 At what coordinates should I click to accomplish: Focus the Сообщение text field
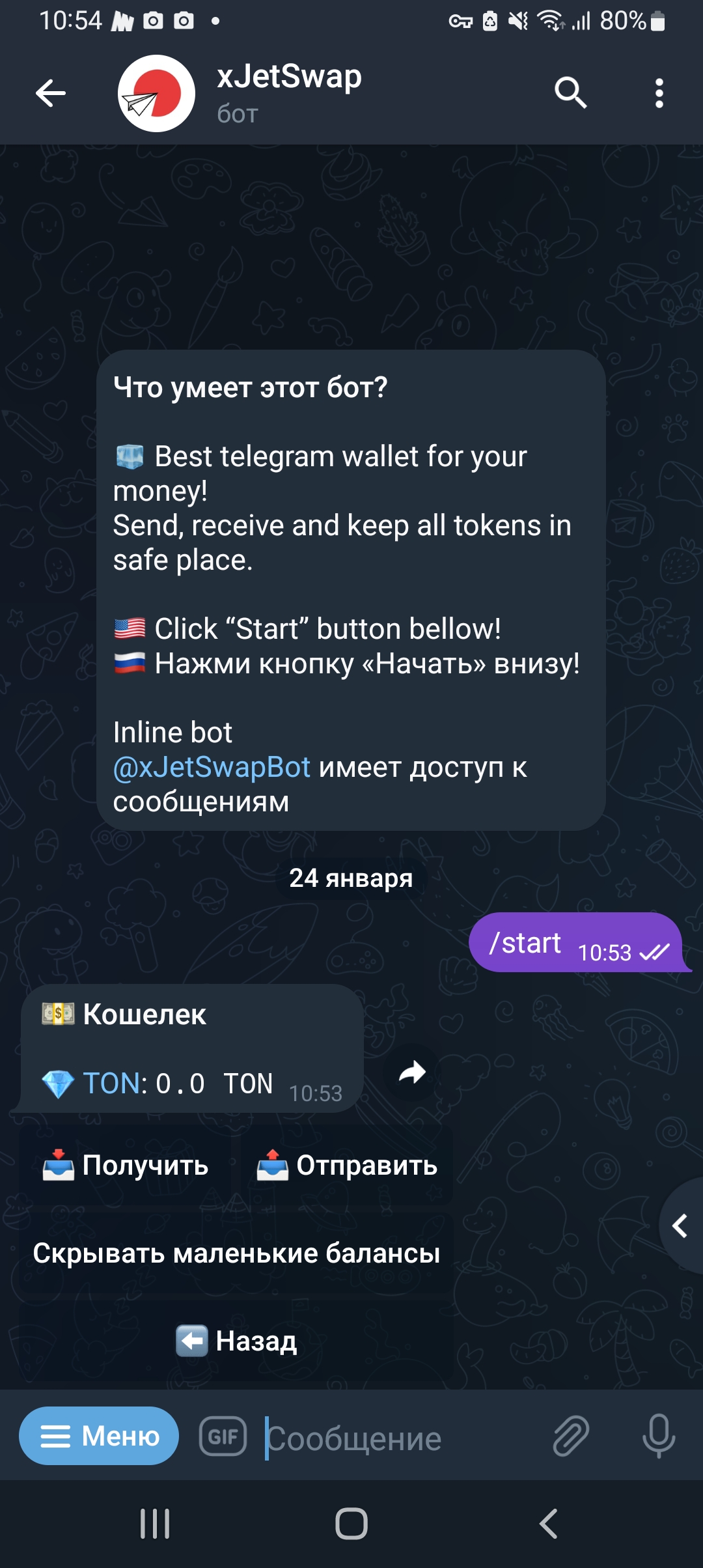point(397,1438)
